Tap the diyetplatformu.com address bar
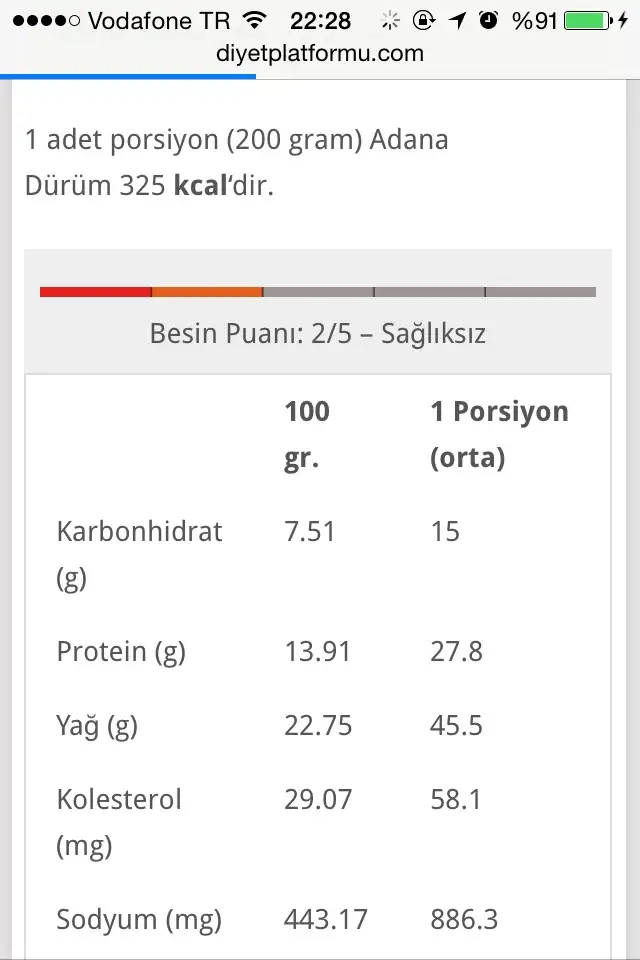 (320, 54)
